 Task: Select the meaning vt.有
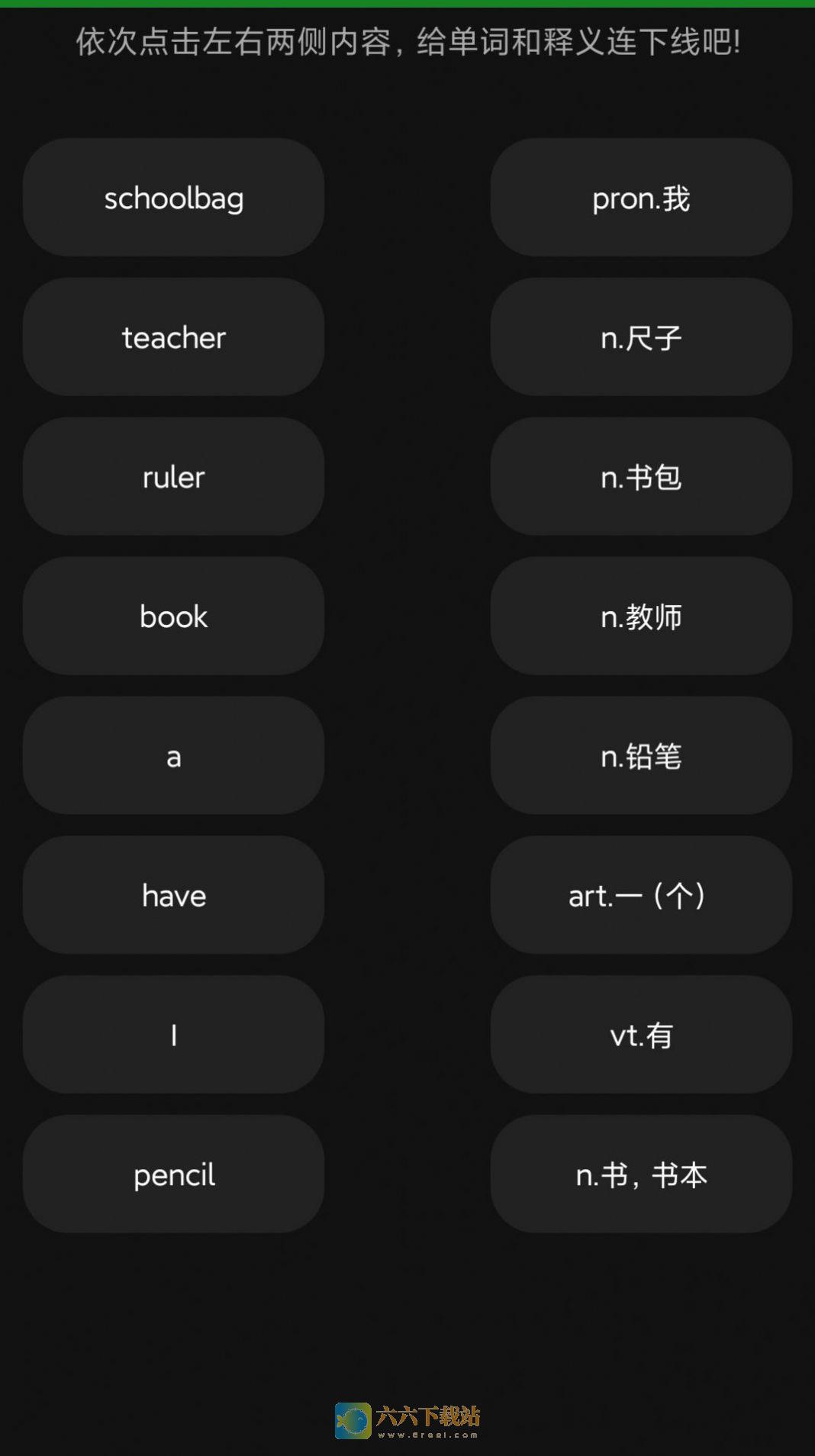click(641, 1035)
